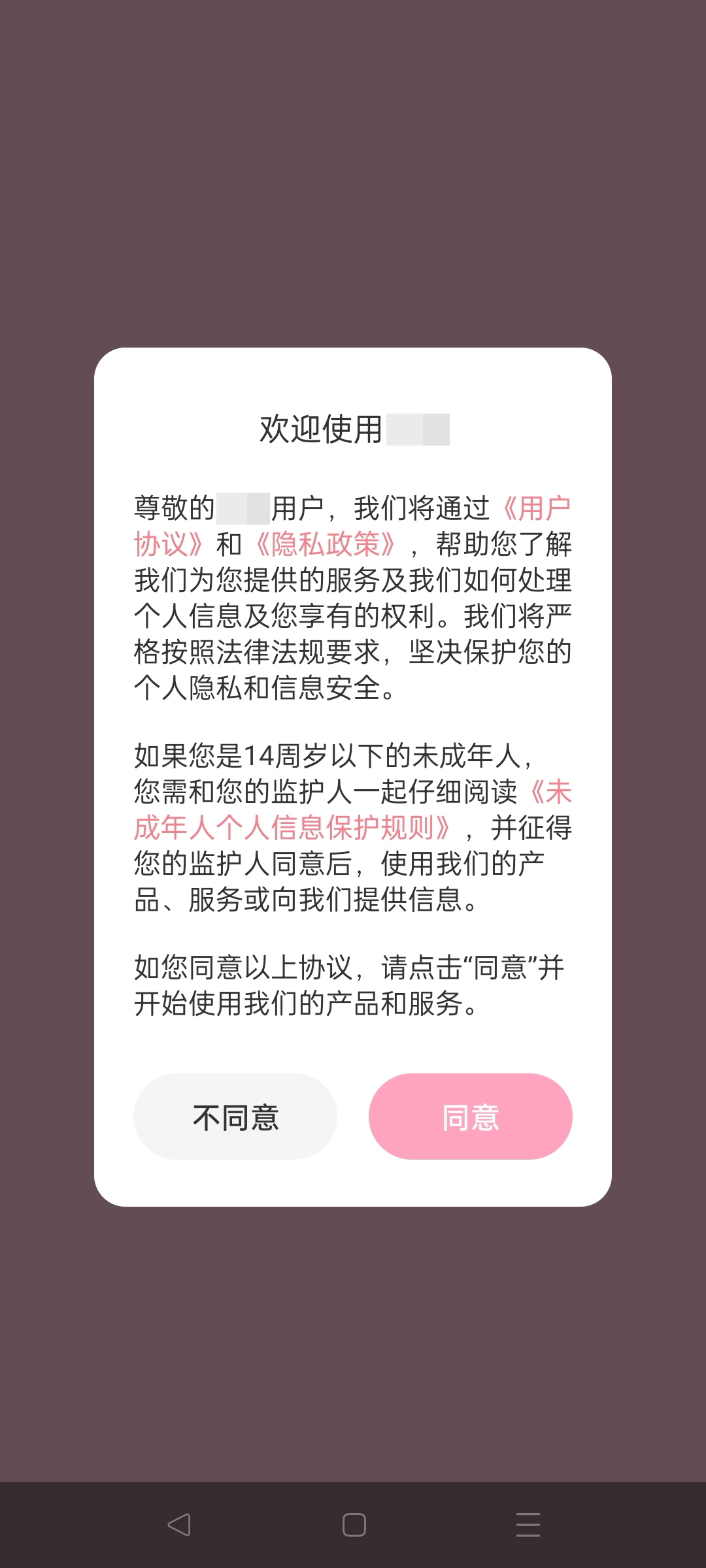The image size is (706, 1568).
Task: Return to the home screen
Action: coord(354,1524)
